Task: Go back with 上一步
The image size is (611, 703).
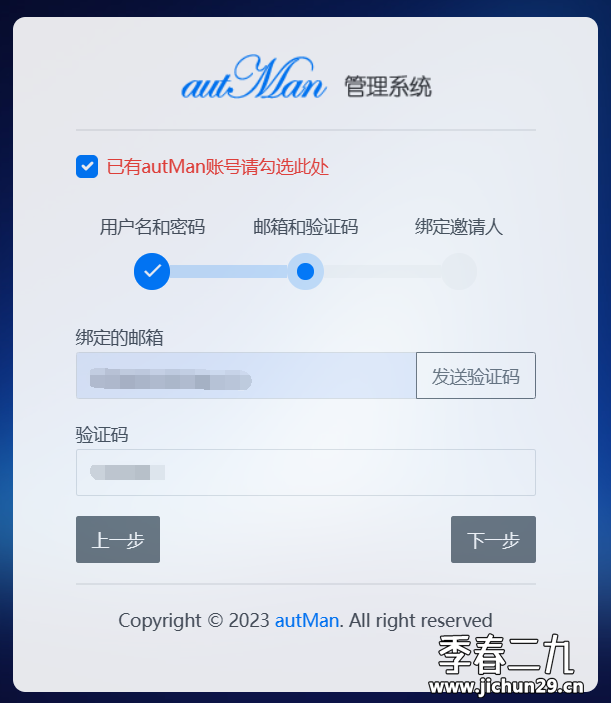Action: pos(118,540)
